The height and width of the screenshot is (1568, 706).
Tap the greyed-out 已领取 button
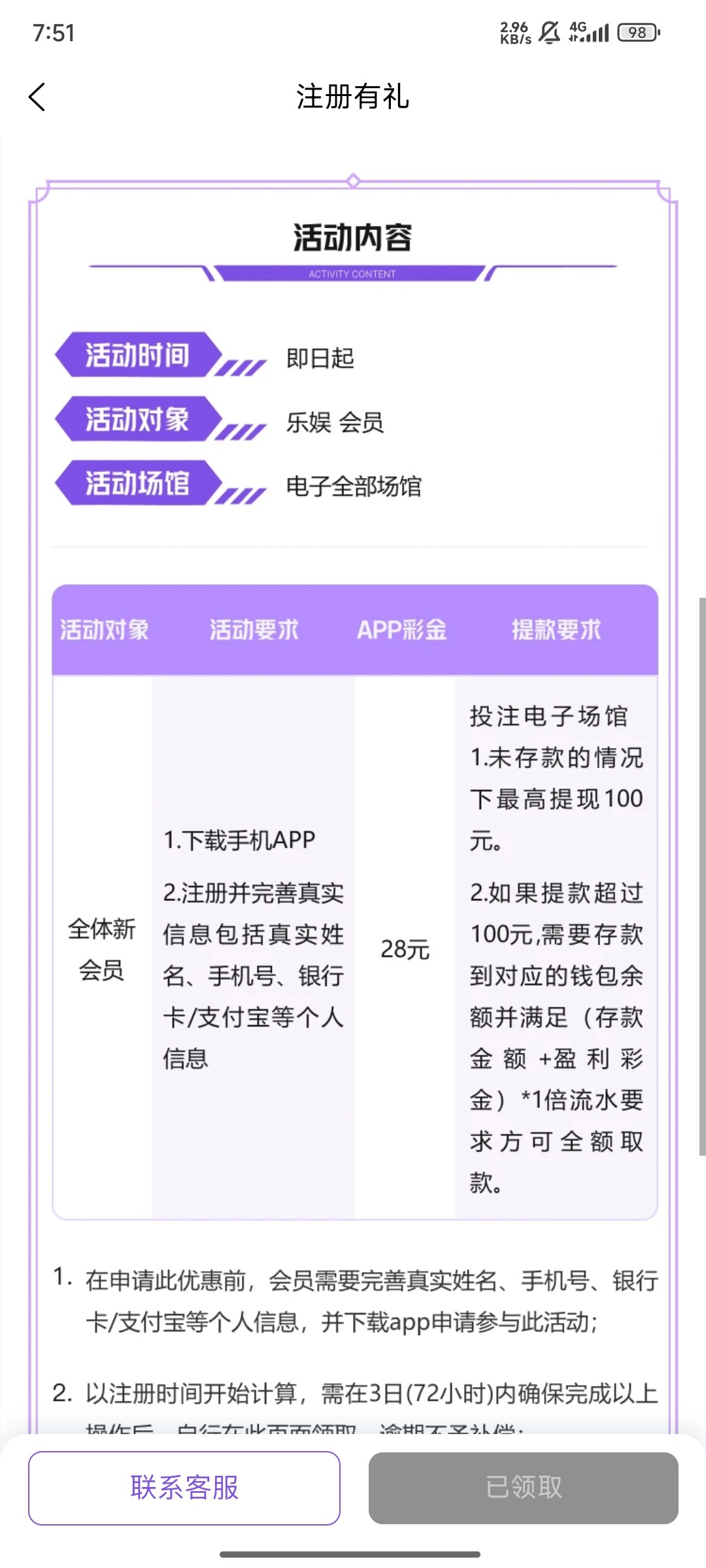tap(524, 1488)
